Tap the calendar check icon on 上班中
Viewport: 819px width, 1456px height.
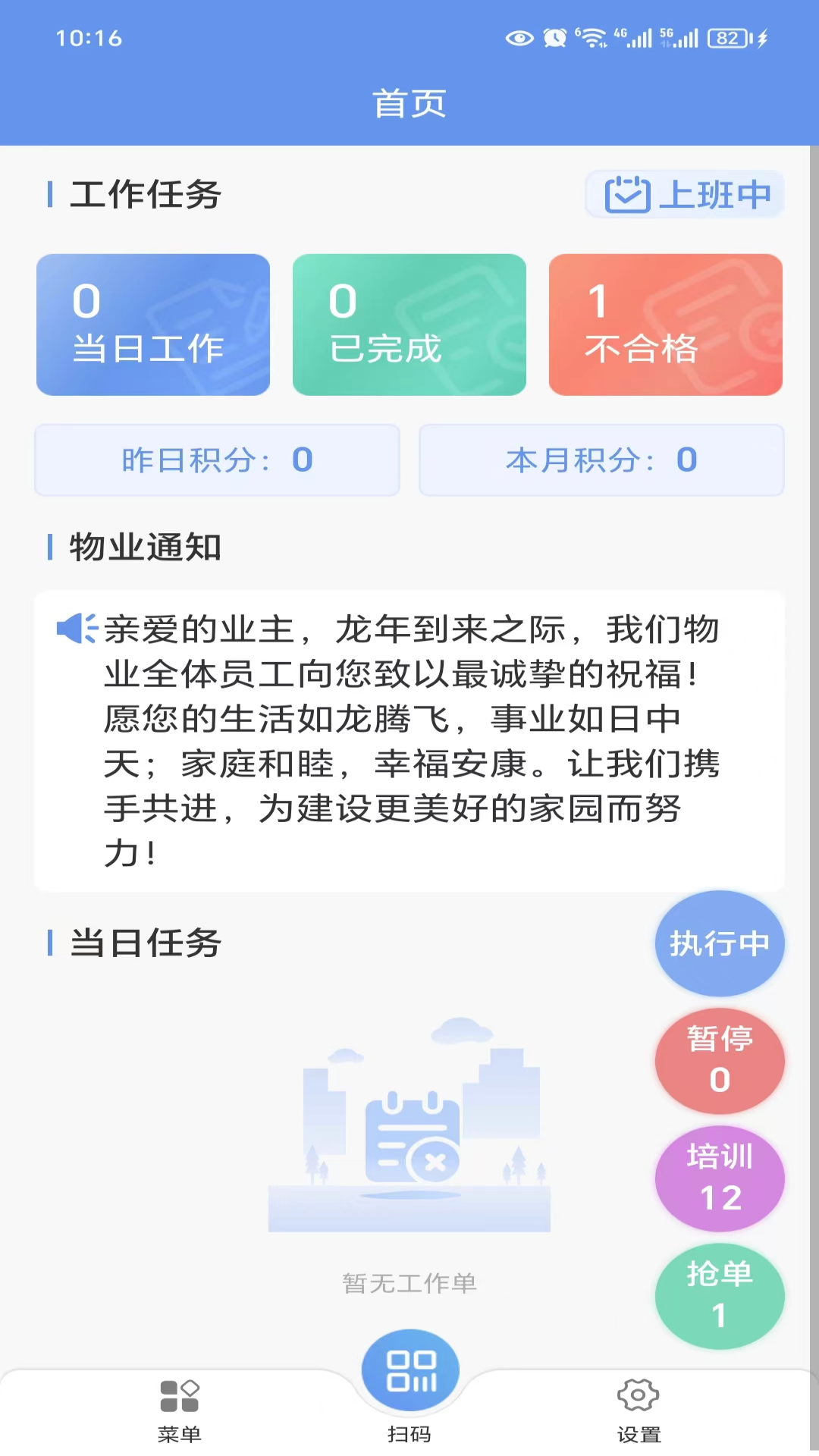point(628,194)
